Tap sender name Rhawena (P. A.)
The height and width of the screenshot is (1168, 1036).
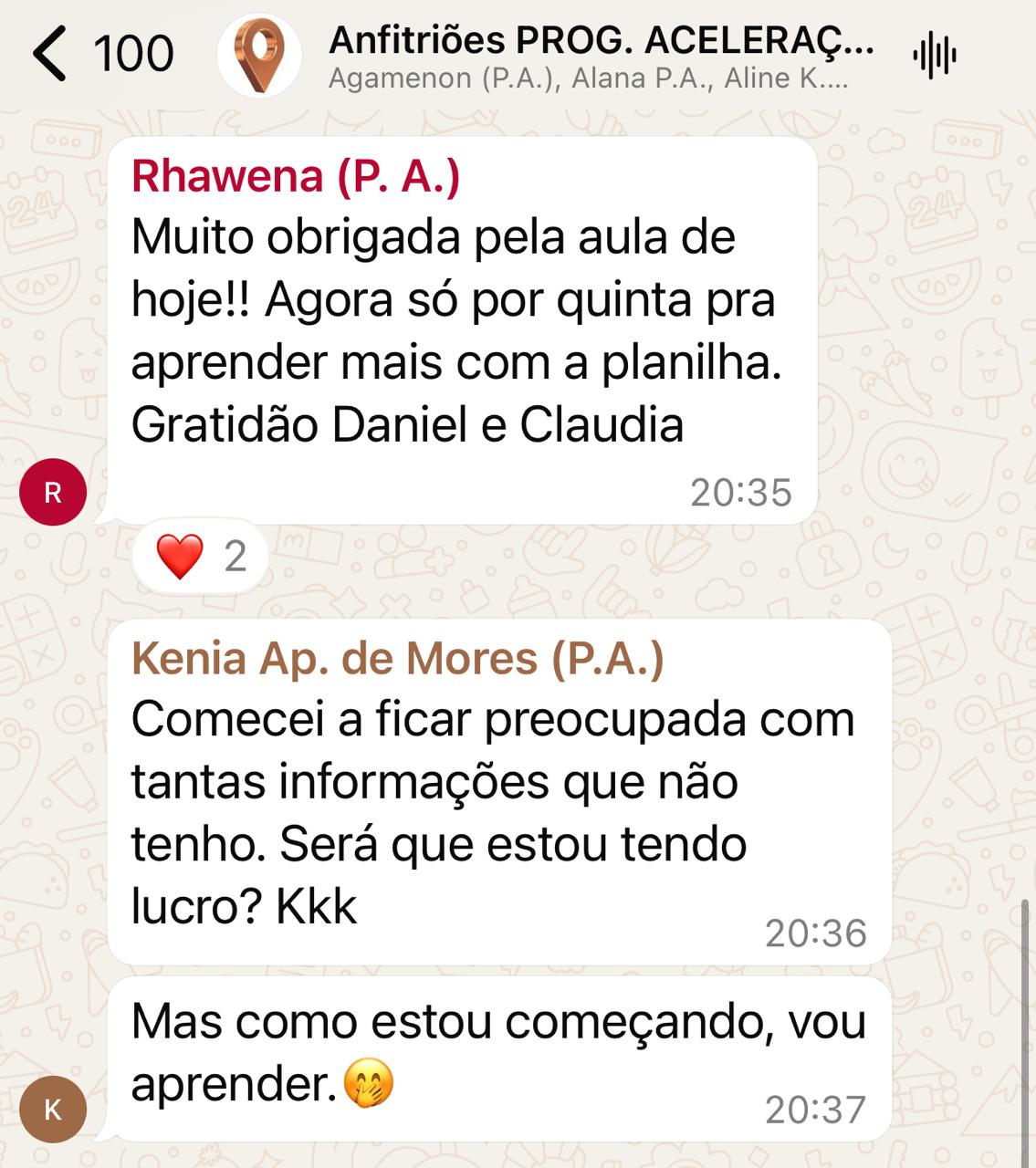[296, 176]
